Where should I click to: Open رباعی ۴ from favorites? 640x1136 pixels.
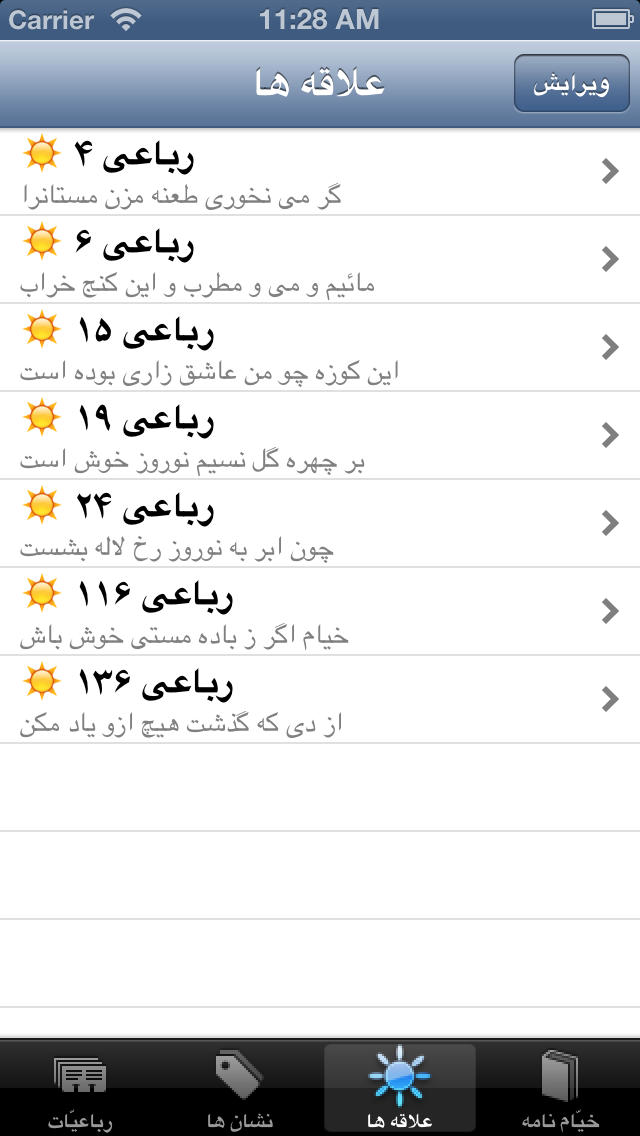(320, 172)
